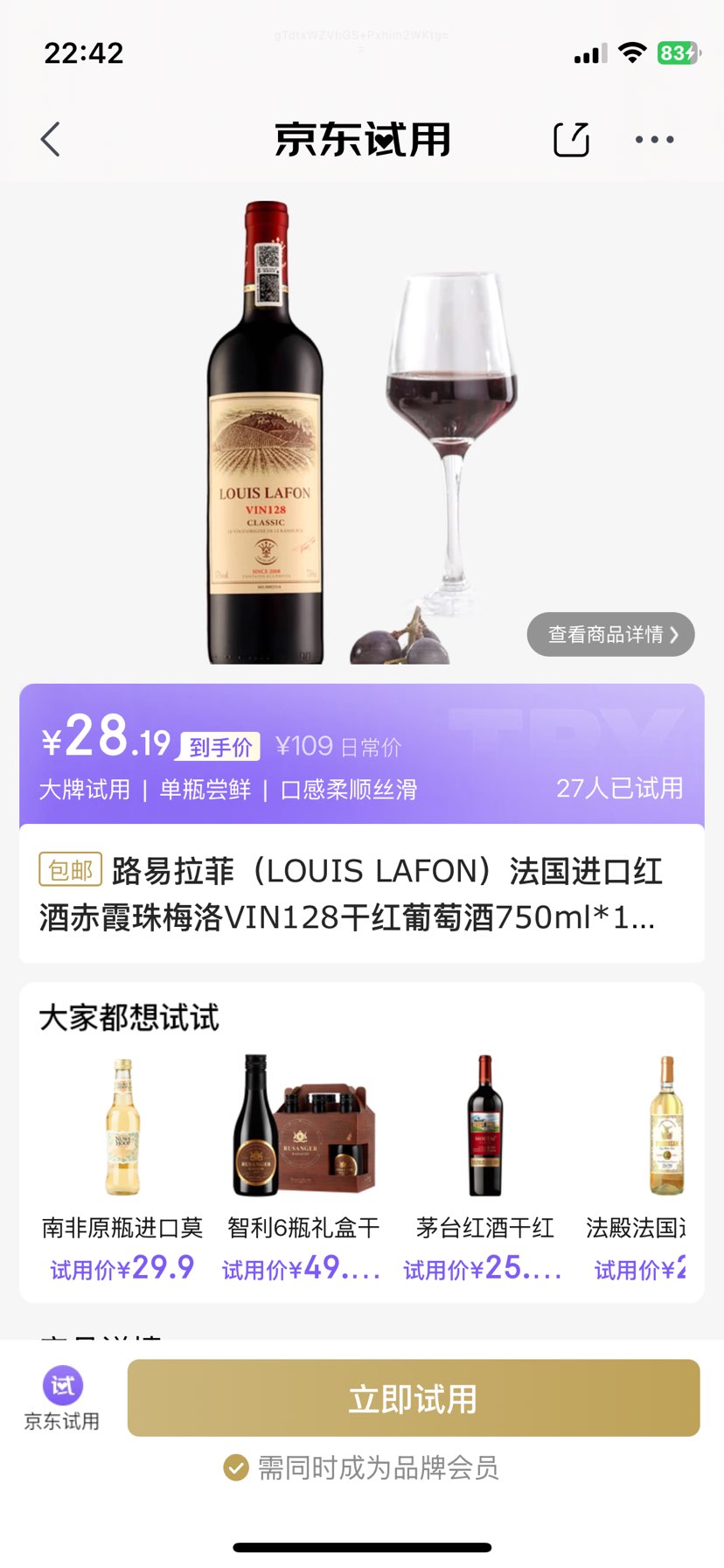This screenshot has width=724, height=1568.
Task: Tap the back arrow to return
Action: pos(50,138)
